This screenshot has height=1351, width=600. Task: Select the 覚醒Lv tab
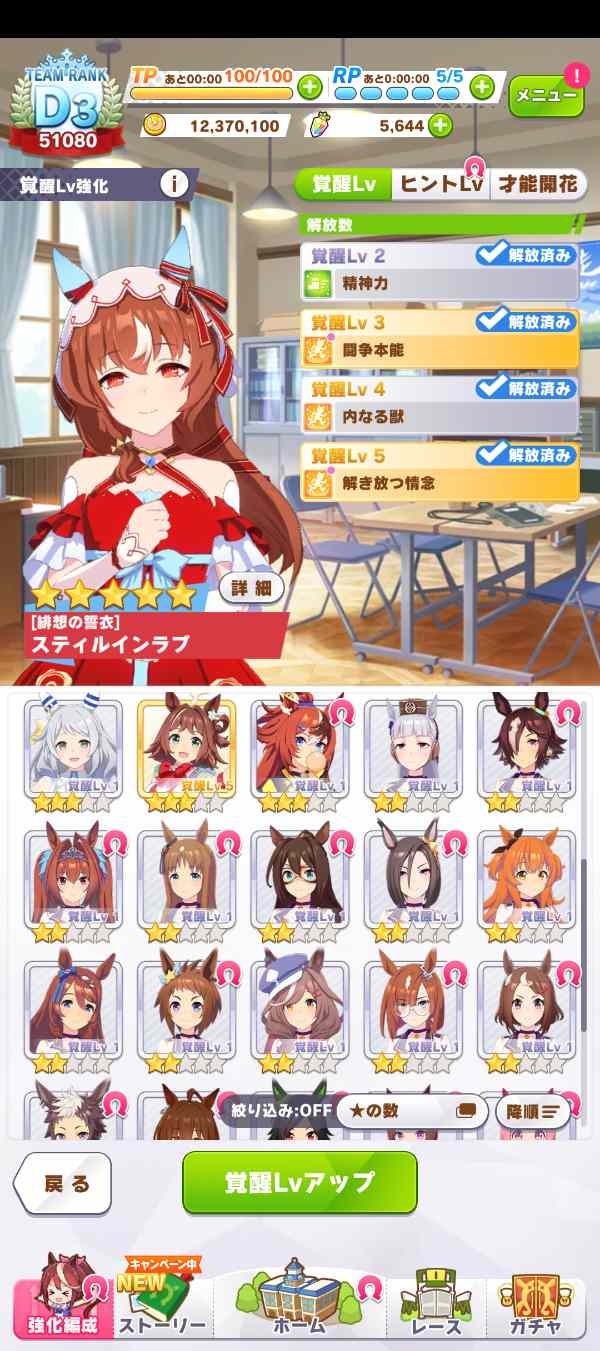[344, 184]
